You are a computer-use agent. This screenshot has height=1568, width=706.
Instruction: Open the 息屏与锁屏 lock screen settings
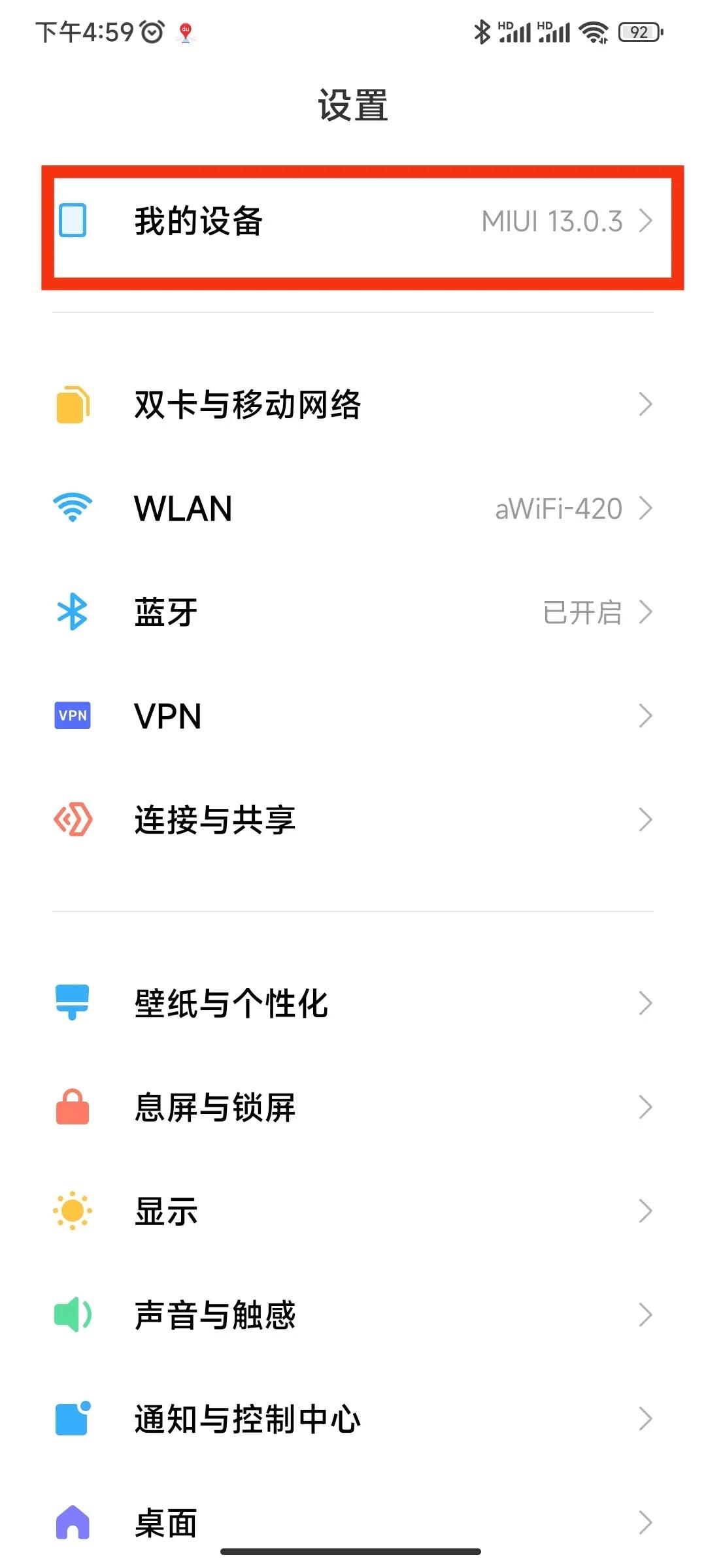pos(353,1107)
